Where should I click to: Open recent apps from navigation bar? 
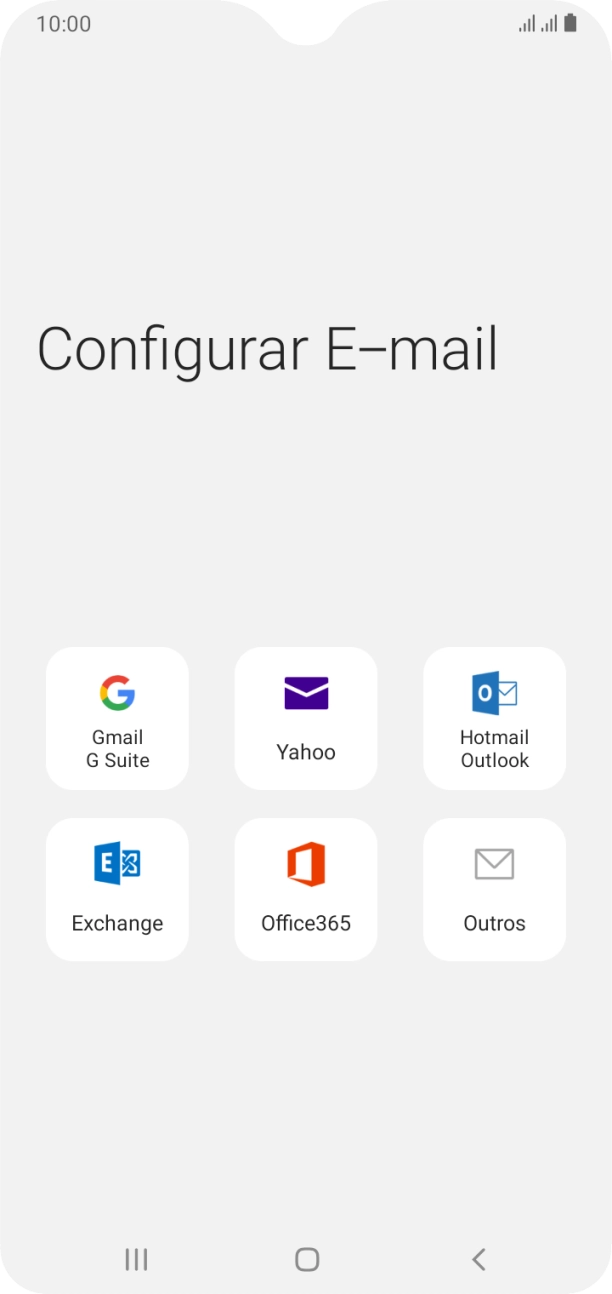click(136, 1259)
